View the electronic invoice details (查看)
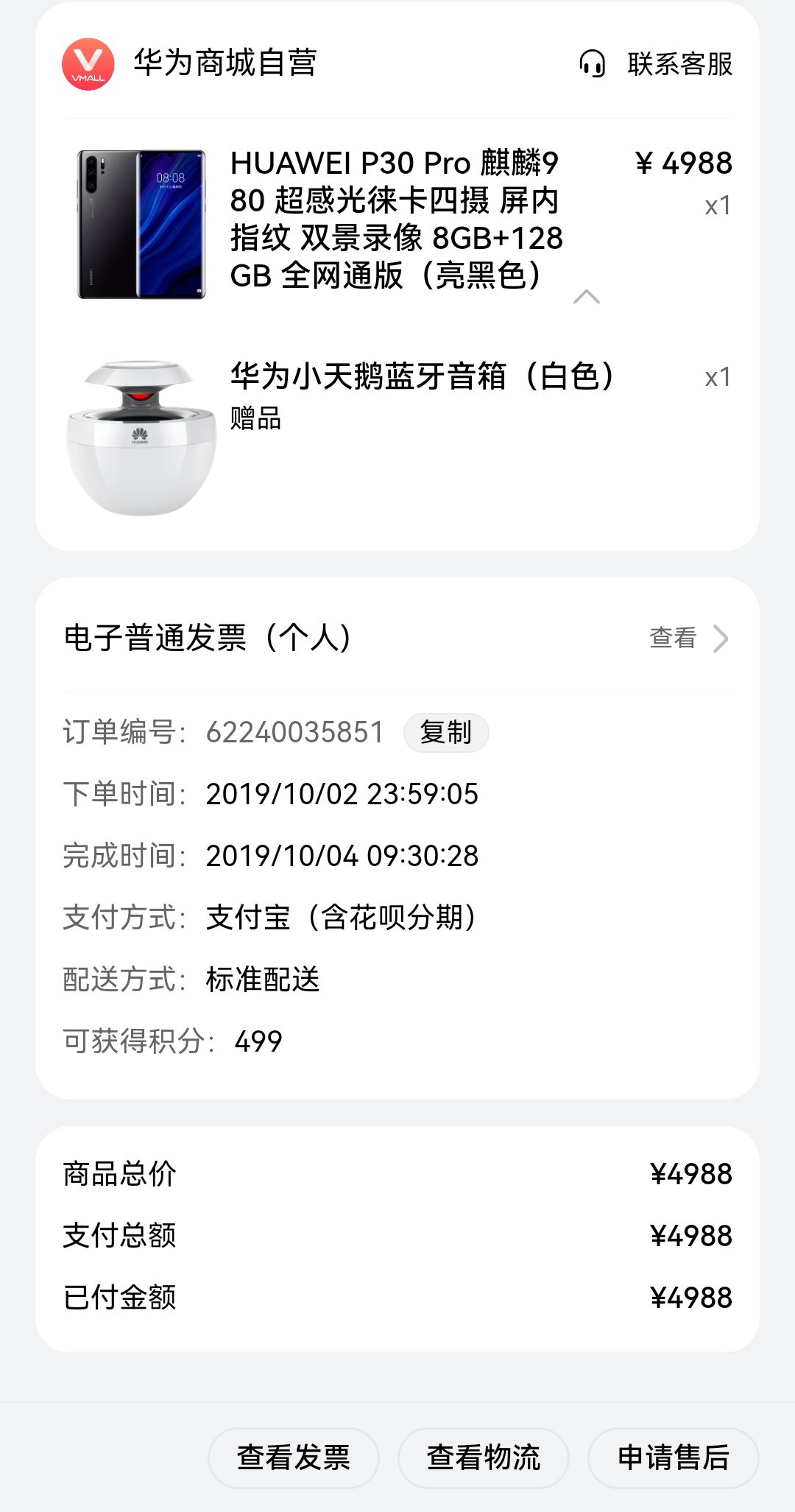The height and width of the screenshot is (1512, 795). 688,638
